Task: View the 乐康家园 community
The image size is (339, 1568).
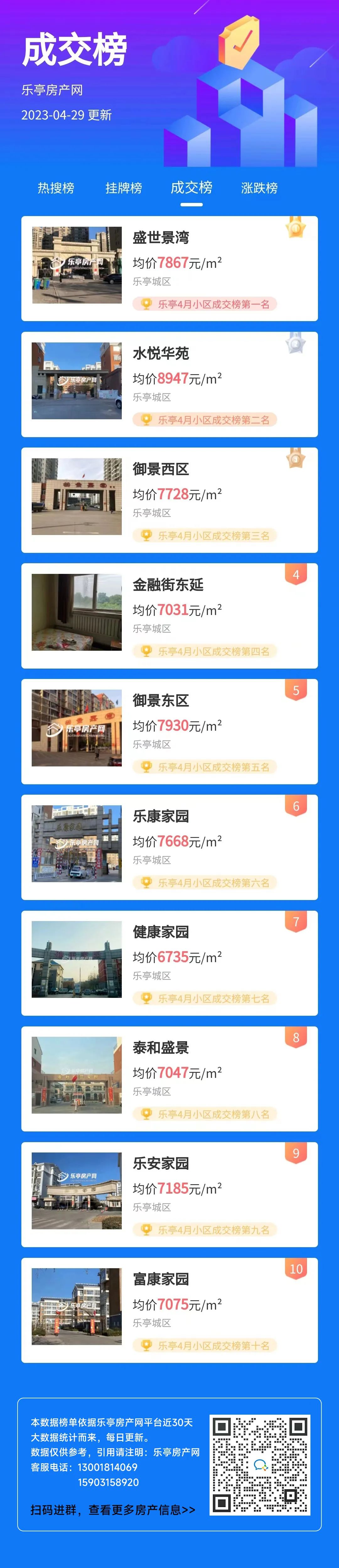Action: [x=169, y=847]
